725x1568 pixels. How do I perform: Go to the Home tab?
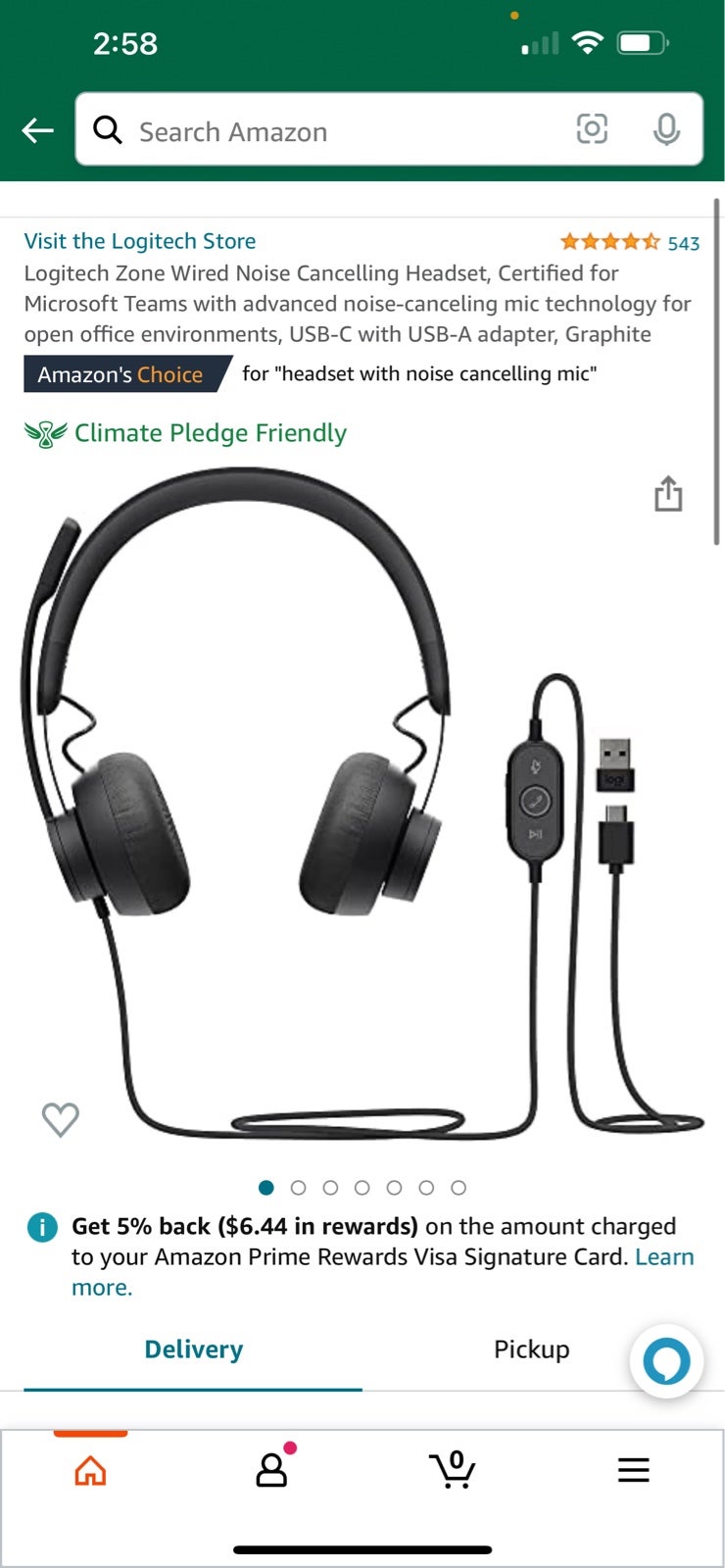click(90, 1470)
